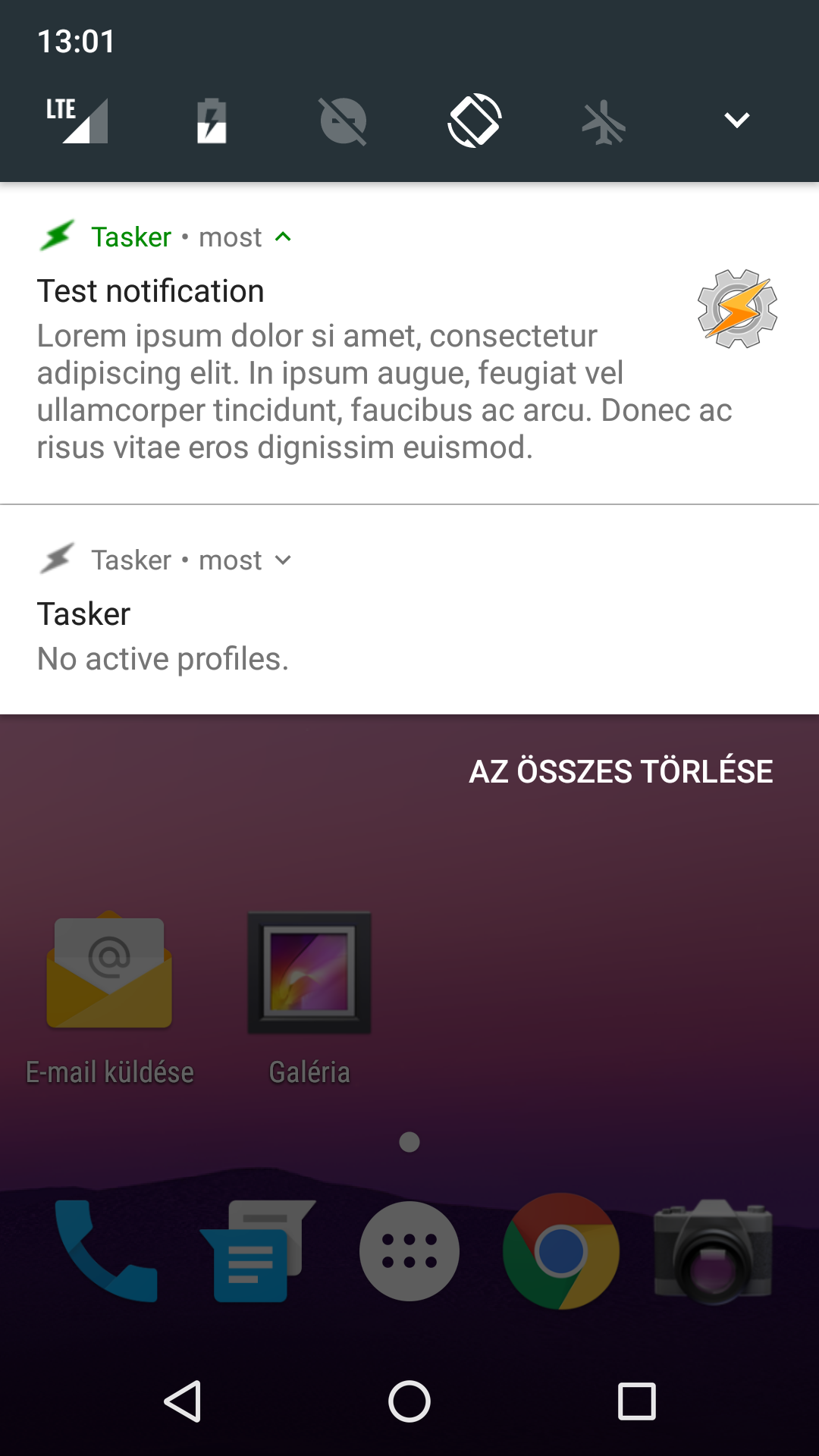Viewport: 819px width, 1456px height.
Task: Open the battery quick settings tile
Action: click(212, 120)
